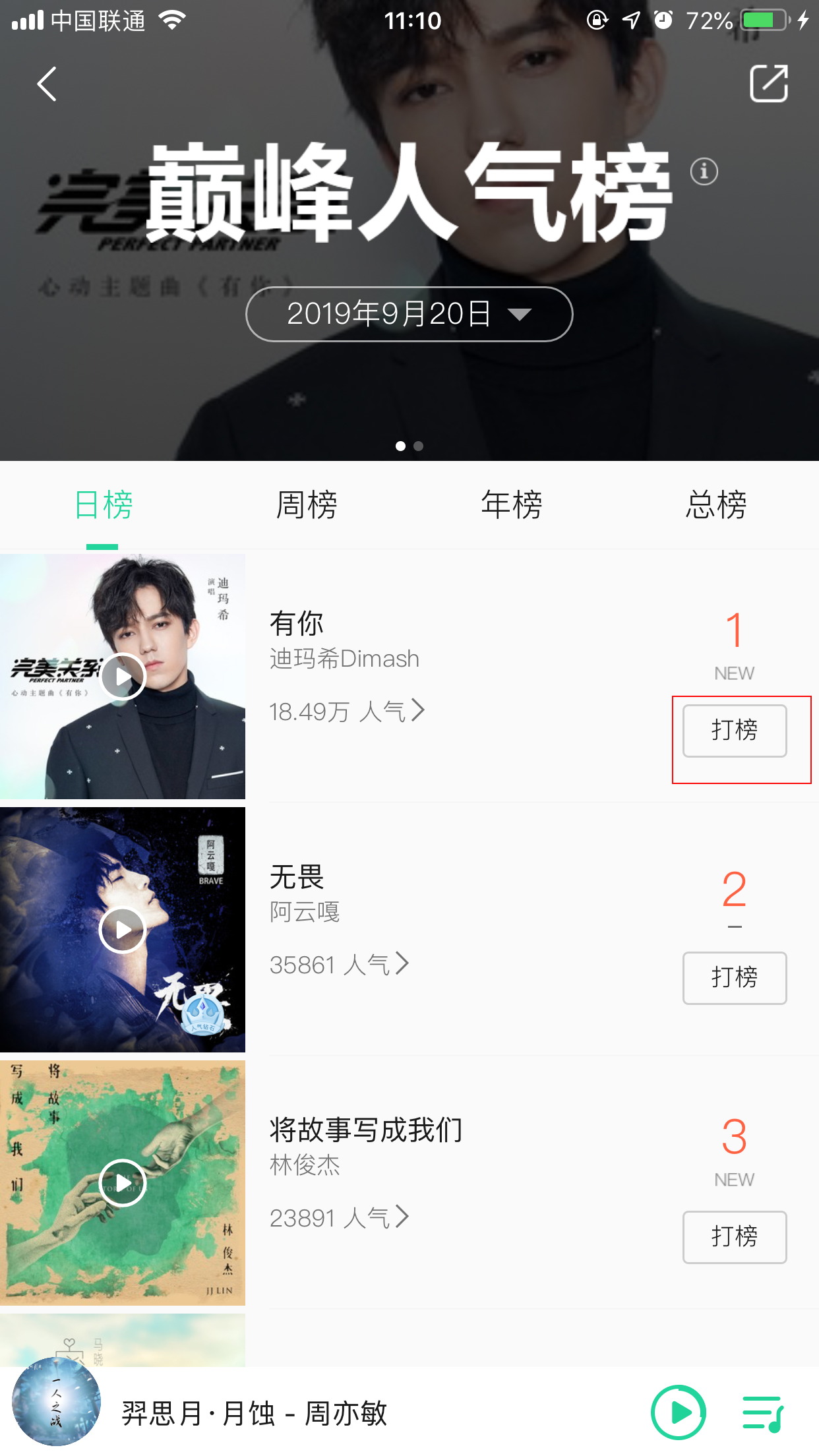Play the 有你 track from its album cover
Viewport: 819px width, 1456px height.
click(123, 676)
